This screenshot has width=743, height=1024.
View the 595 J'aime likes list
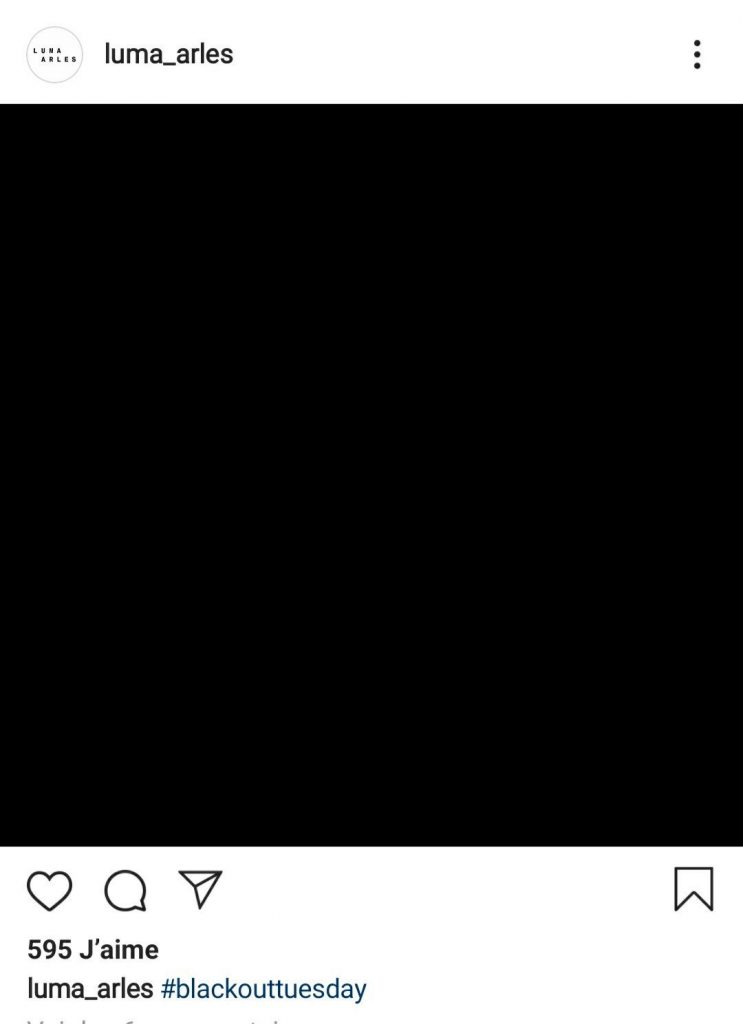click(93, 949)
